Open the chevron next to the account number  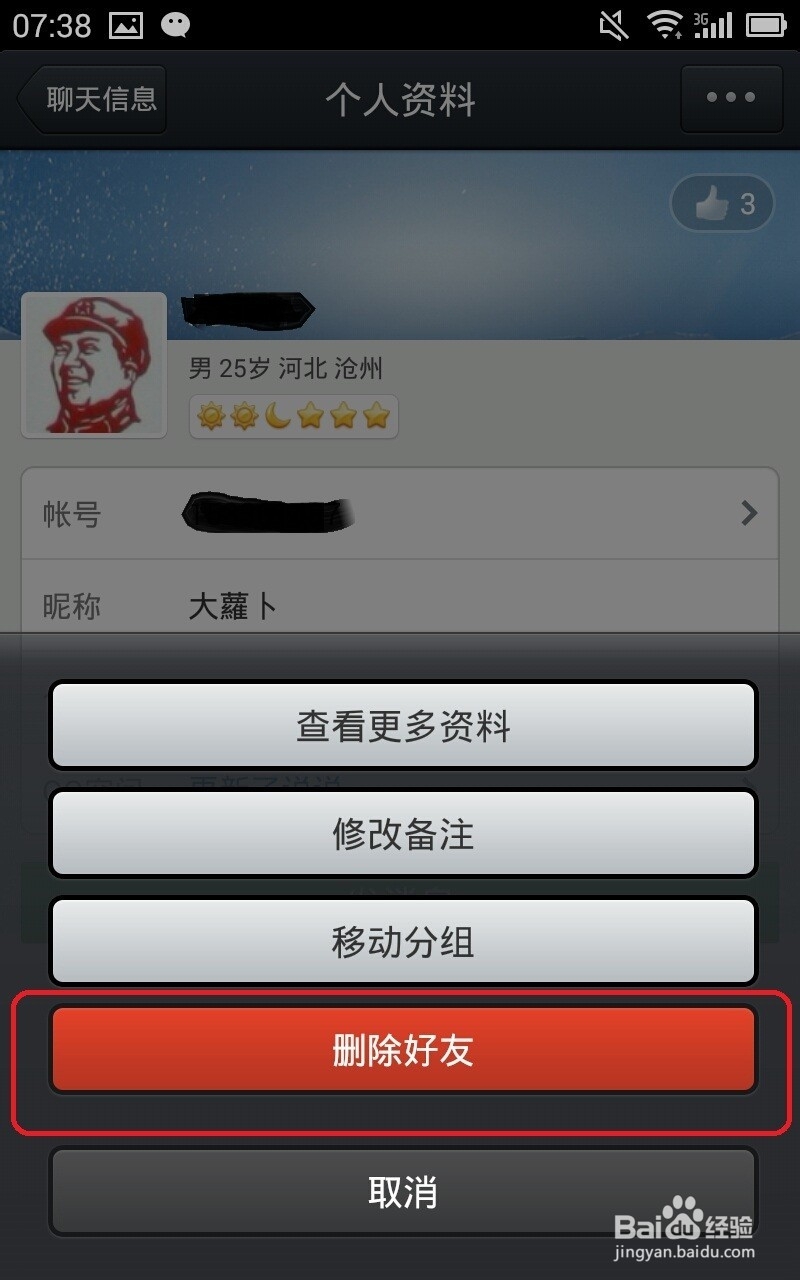pos(748,513)
